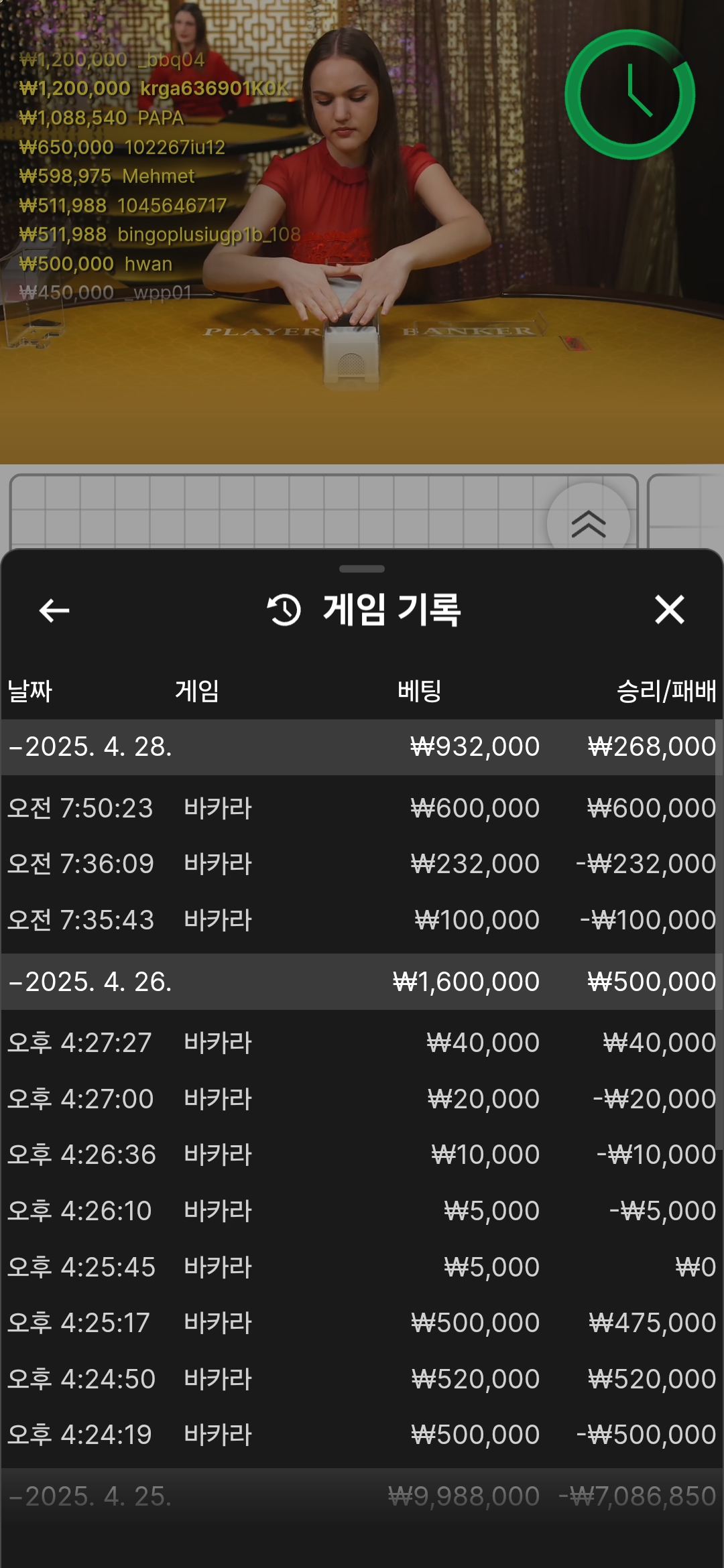Open the 오전 7:36:09 바카라 record

[361, 864]
